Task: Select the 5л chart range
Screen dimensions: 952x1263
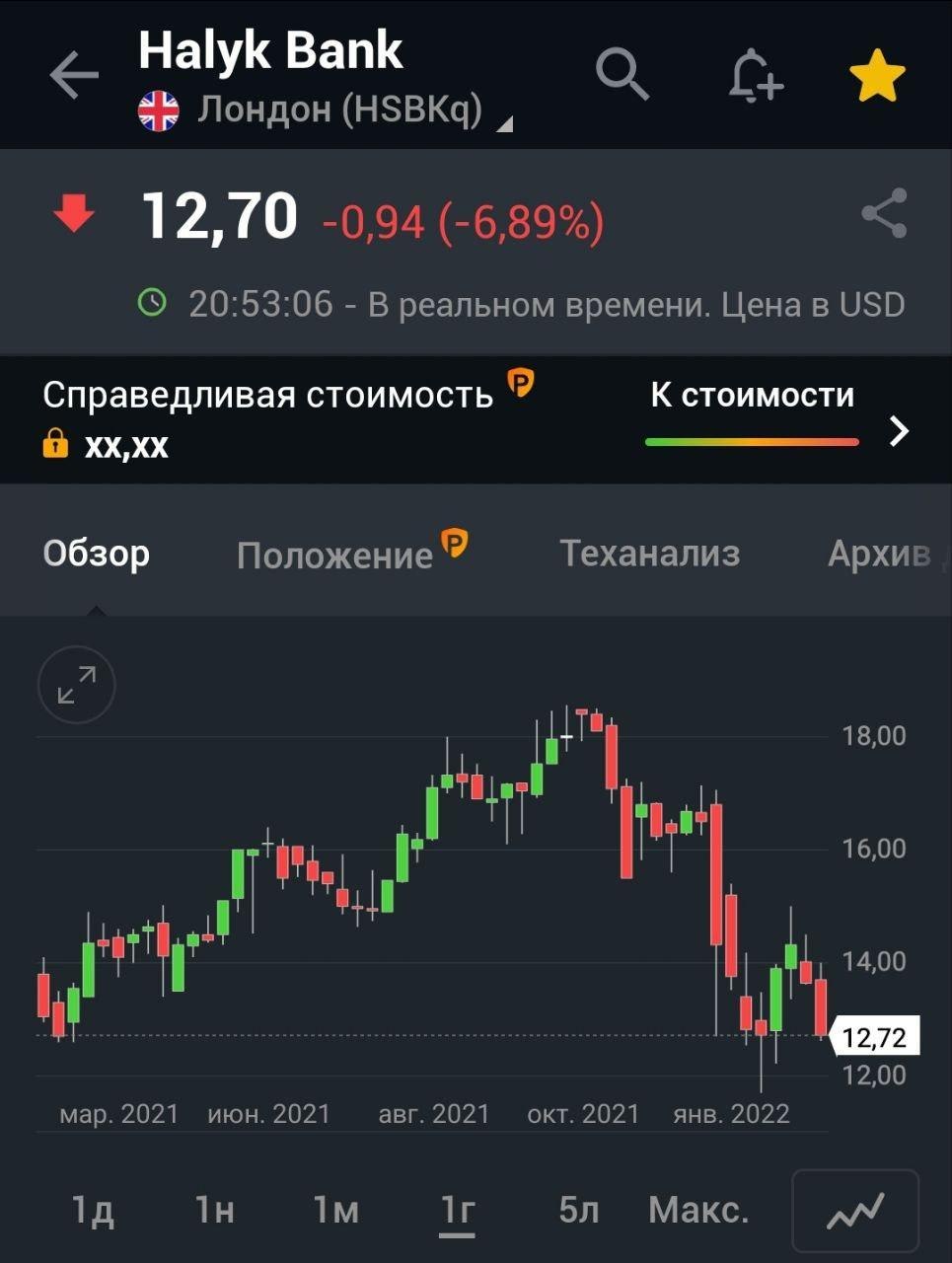Action: coord(578,1210)
